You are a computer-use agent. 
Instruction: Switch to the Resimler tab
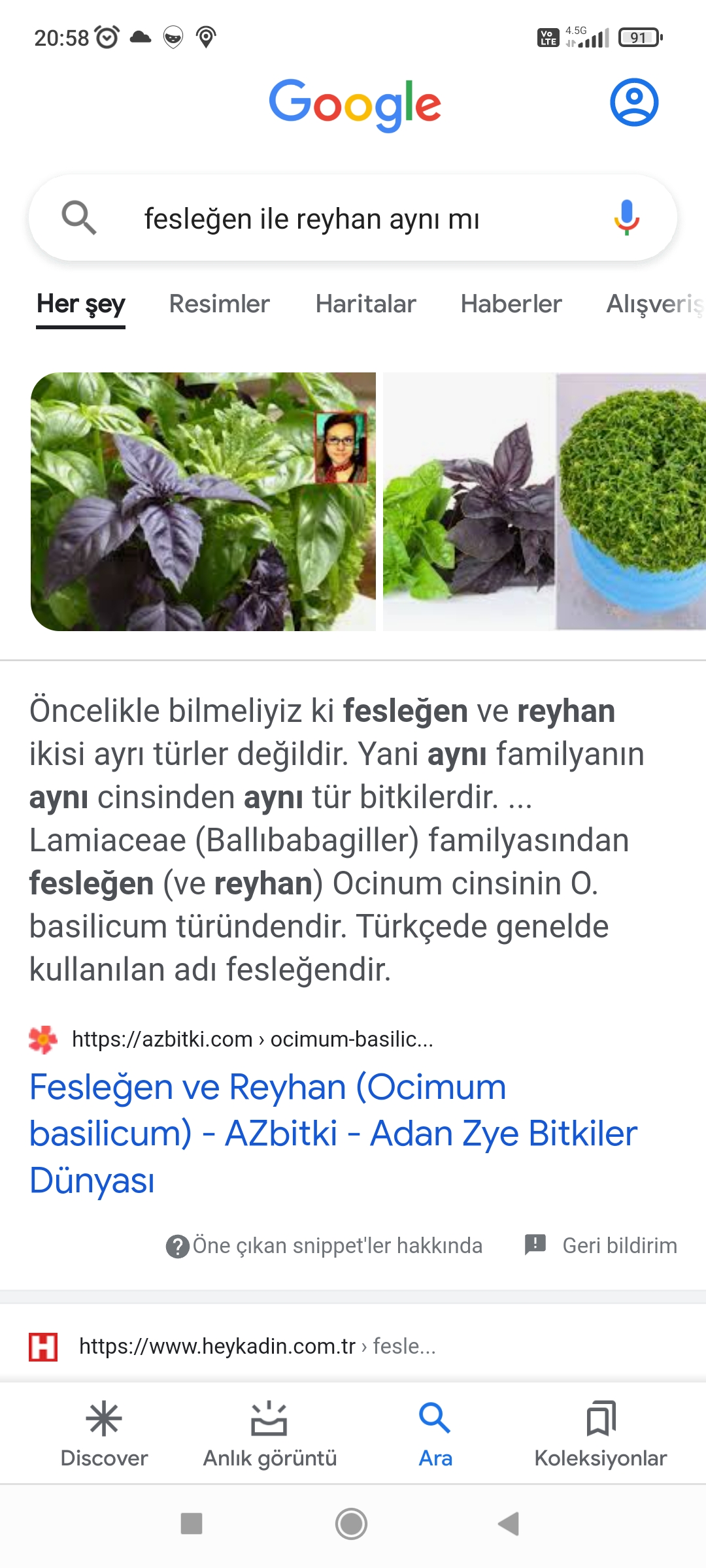(219, 304)
